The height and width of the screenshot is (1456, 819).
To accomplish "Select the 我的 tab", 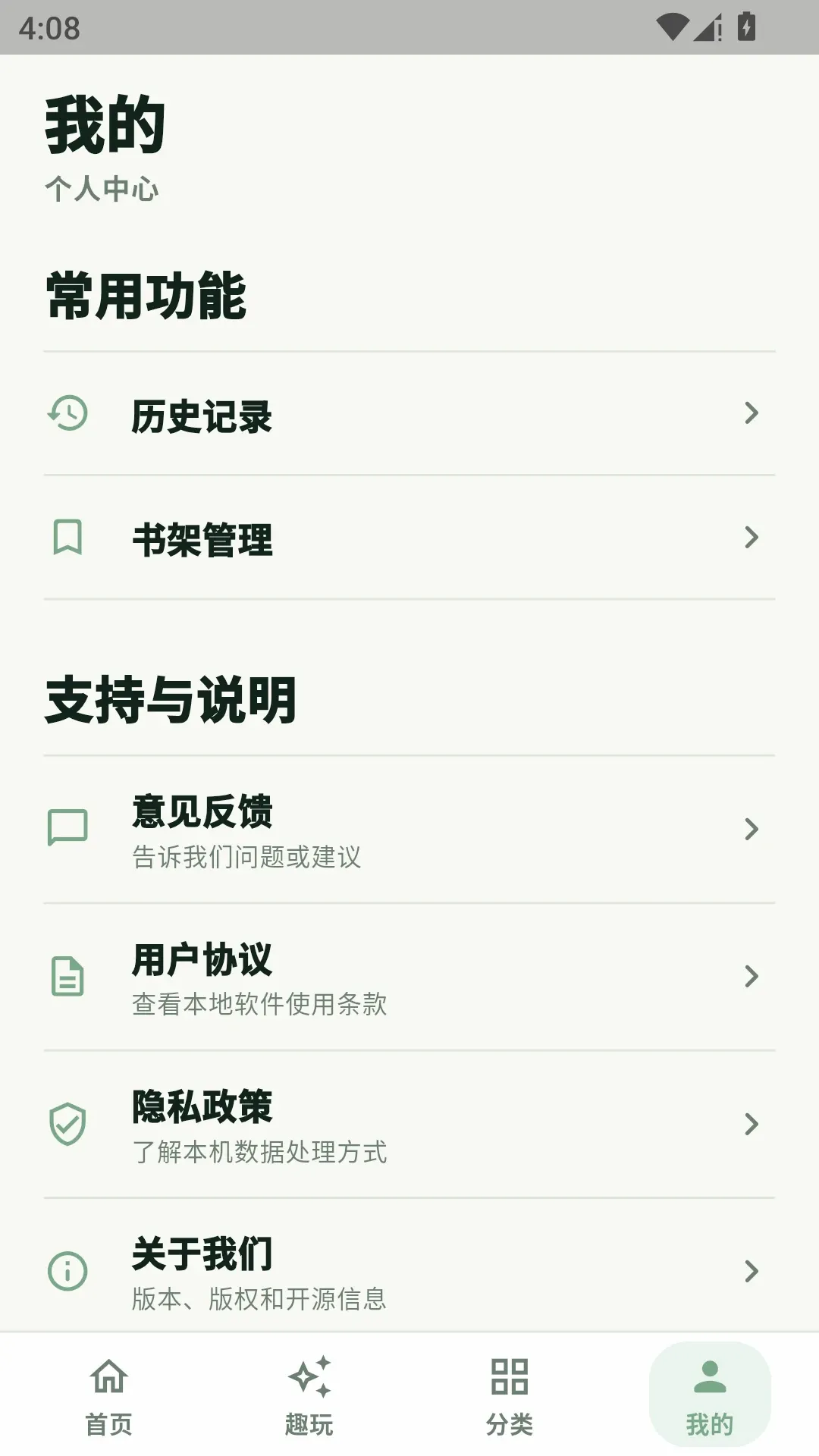I will pyautogui.click(x=710, y=1395).
